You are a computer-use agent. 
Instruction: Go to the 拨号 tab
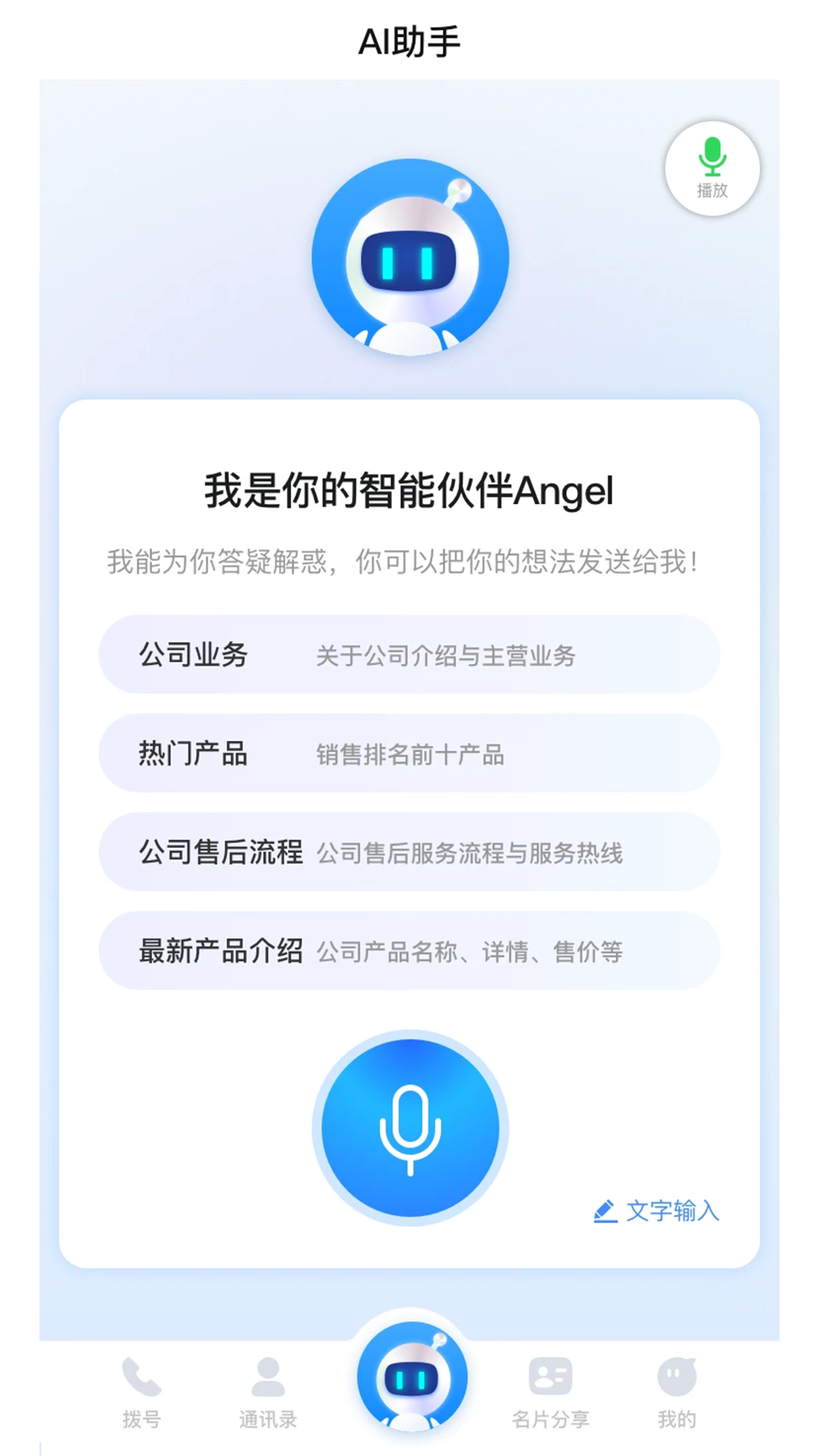(142, 1393)
